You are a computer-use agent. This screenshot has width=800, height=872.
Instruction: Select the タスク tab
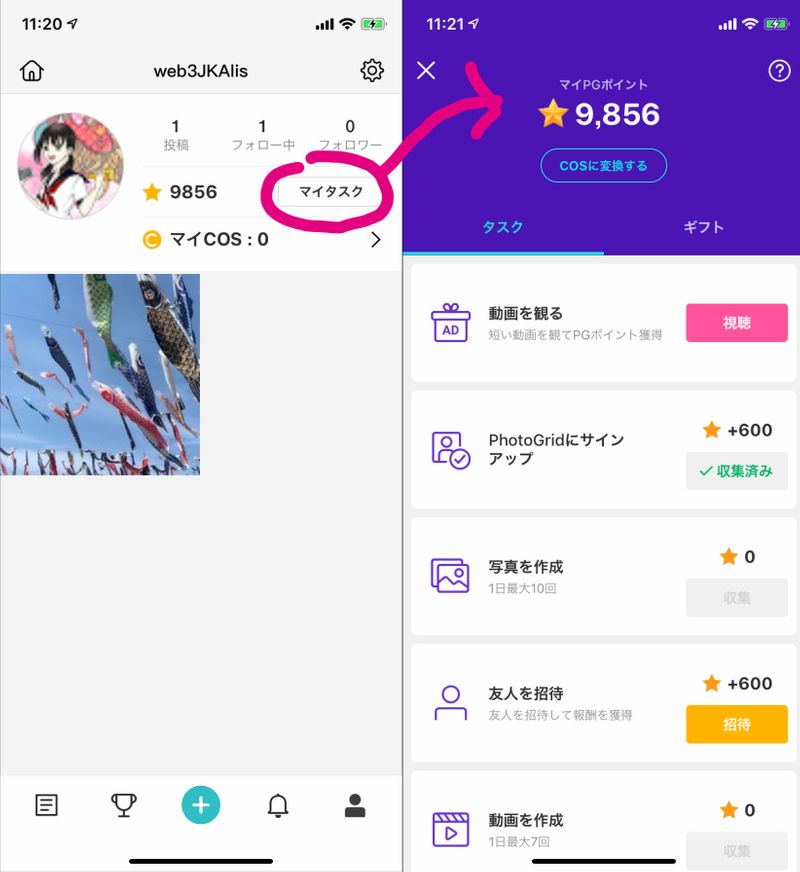tap(503, 227)
